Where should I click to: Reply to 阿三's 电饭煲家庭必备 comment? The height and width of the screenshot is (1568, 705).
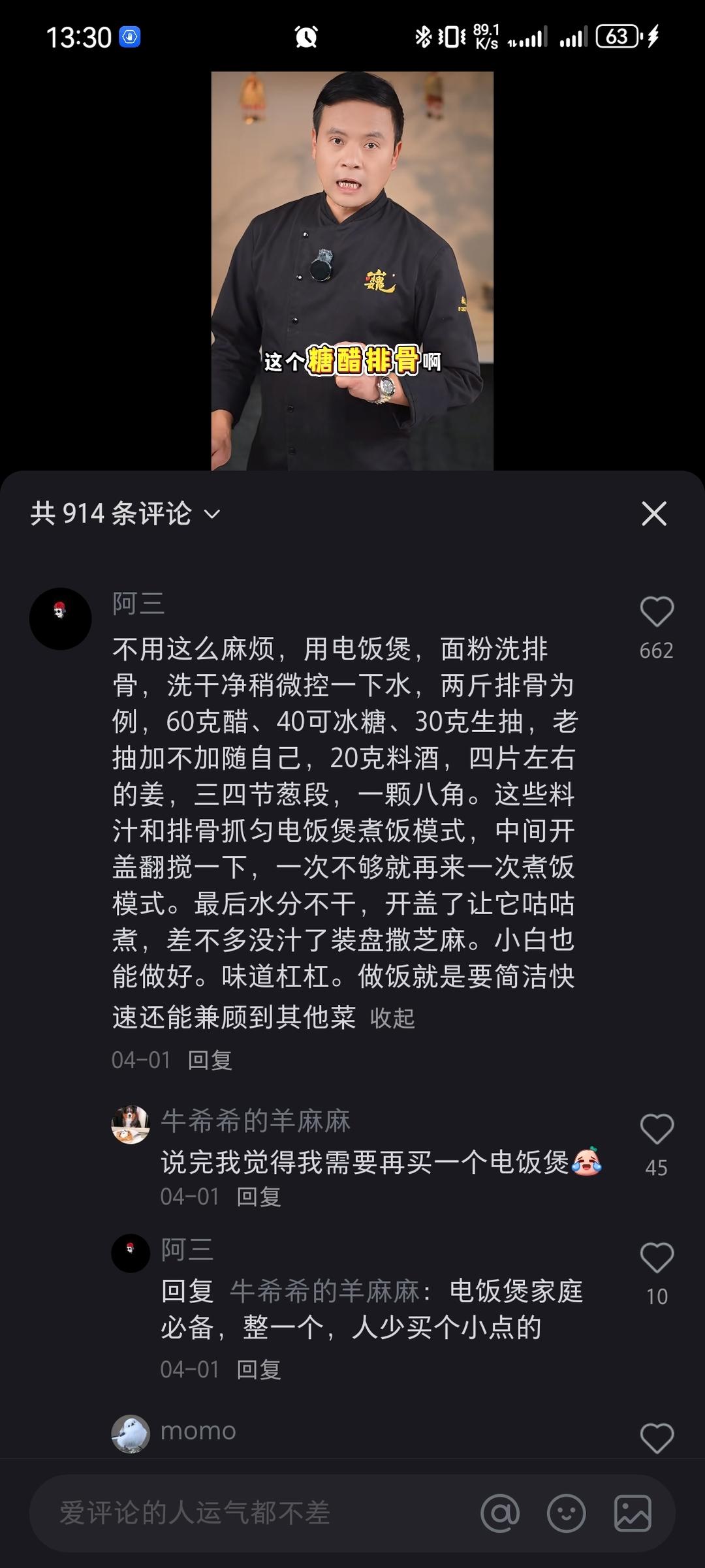tap(258, 1369)
